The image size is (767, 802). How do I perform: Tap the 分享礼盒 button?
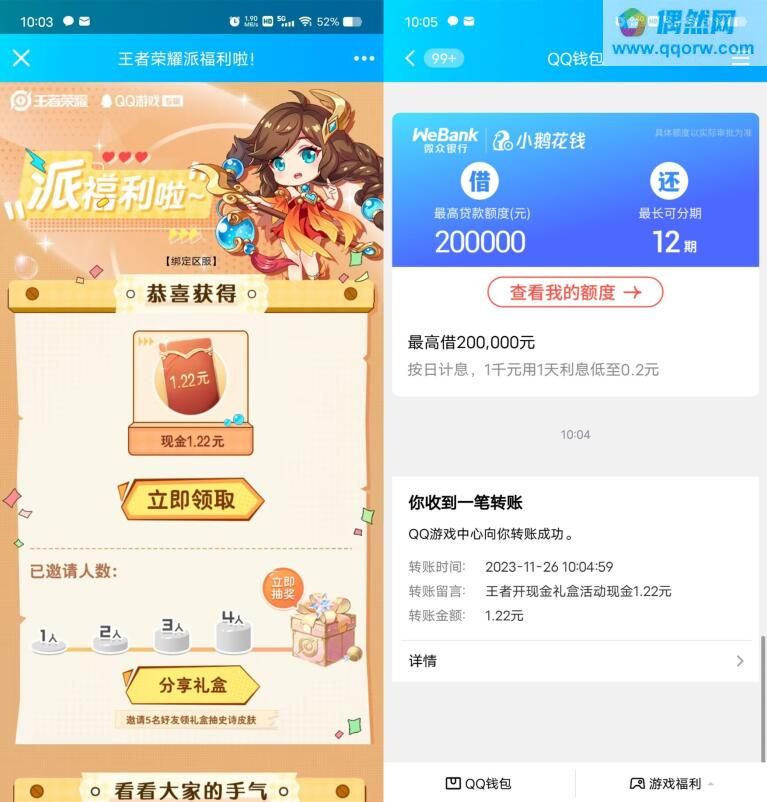pyautogui.click(x=192, y=685)
